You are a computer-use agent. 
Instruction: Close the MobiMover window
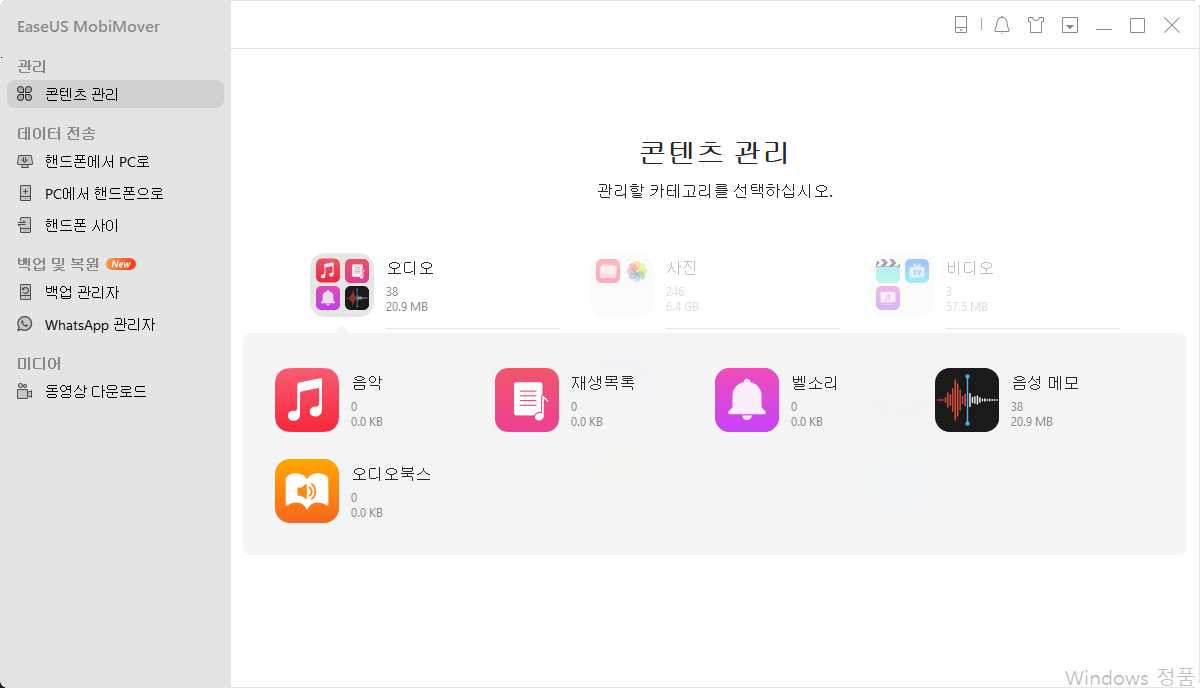(x=1172, y=25)
